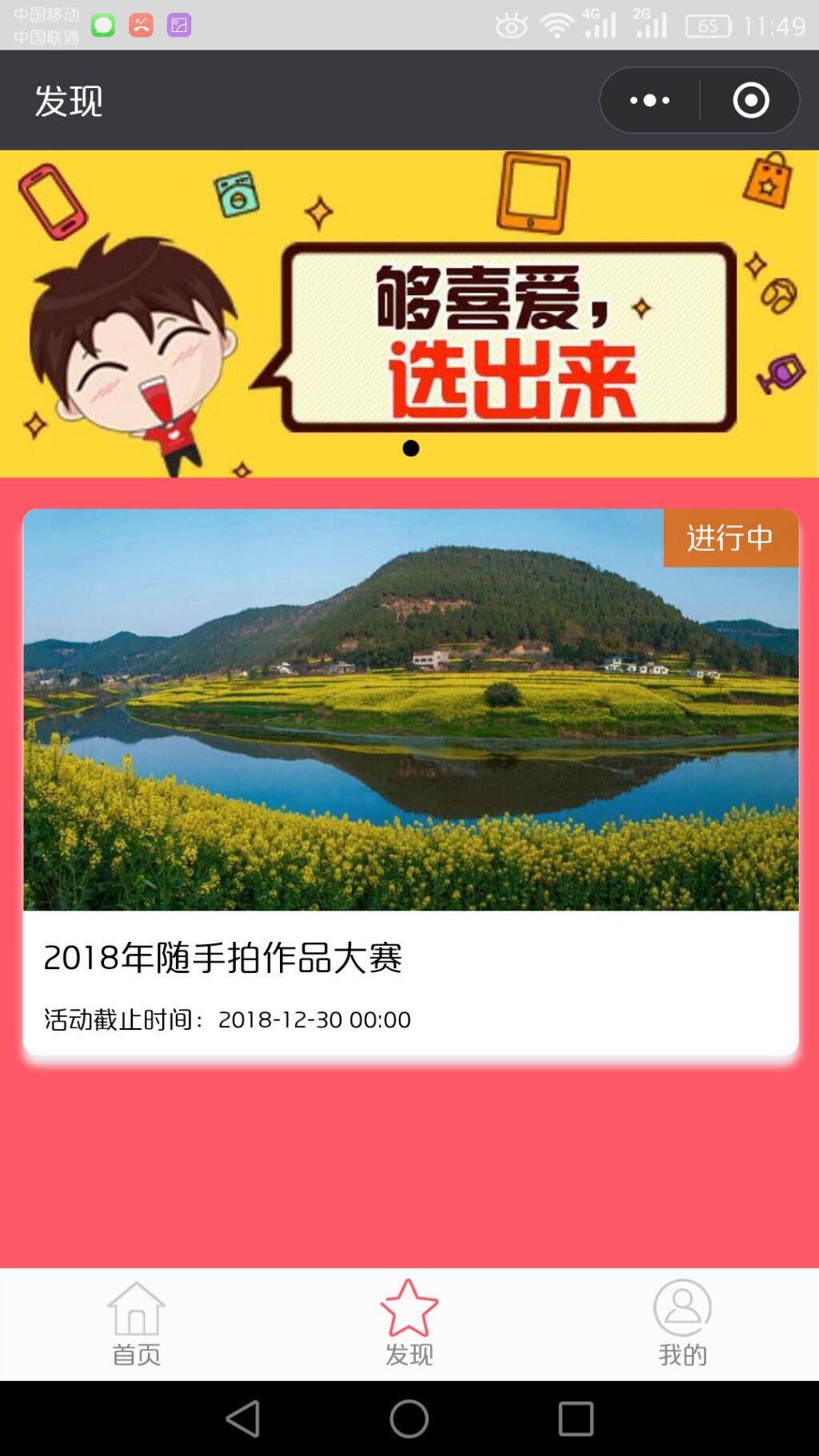The width and height of the screenshot is (819, 1456).
Task: Open the 2018年随手拍作品大赛 contest card
Action: [x=411, y=782]
